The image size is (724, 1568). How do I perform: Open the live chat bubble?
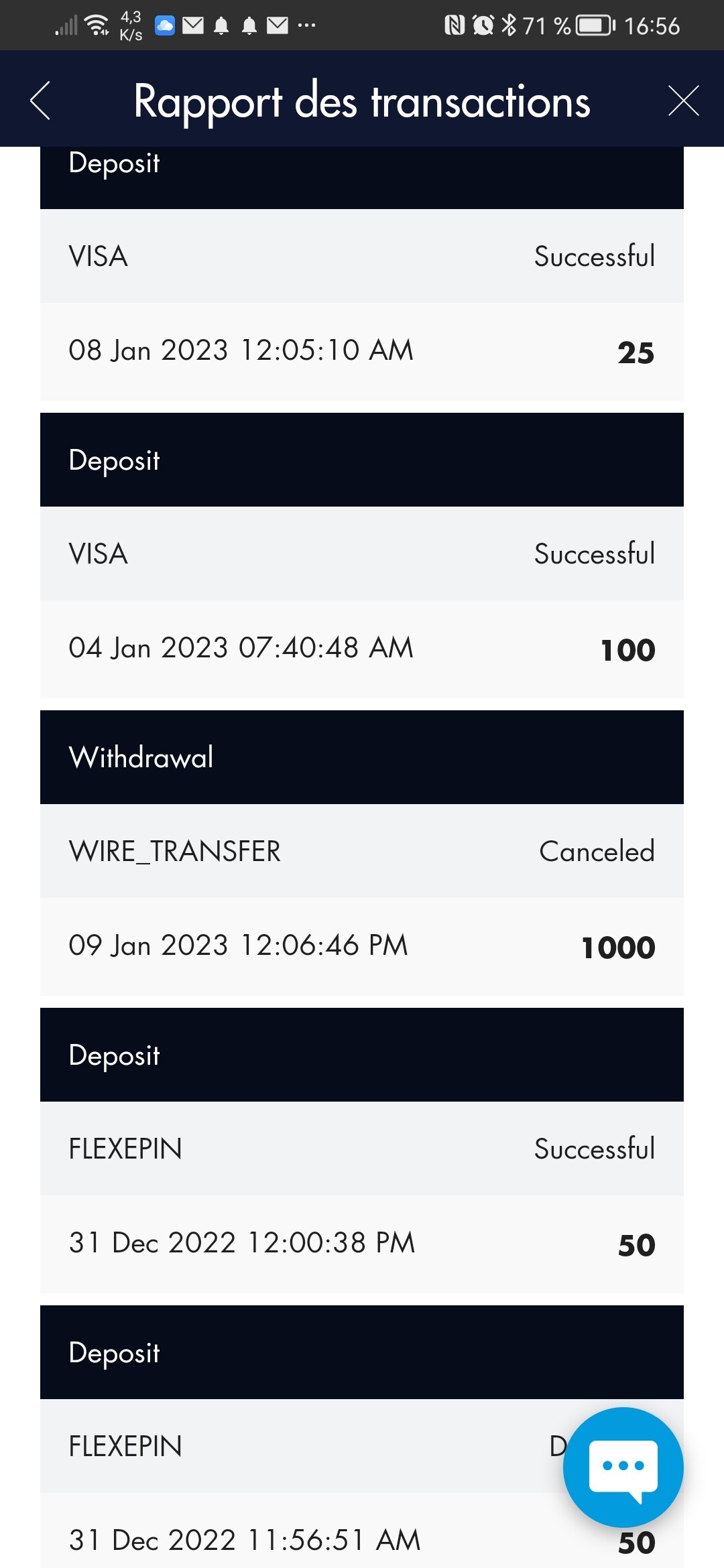(623, 1467)
